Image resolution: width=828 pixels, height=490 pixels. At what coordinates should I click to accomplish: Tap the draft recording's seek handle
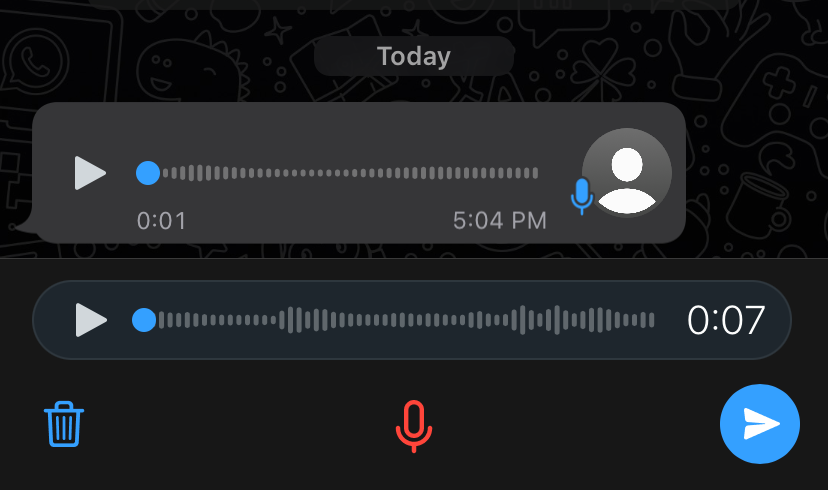[144, 320]
